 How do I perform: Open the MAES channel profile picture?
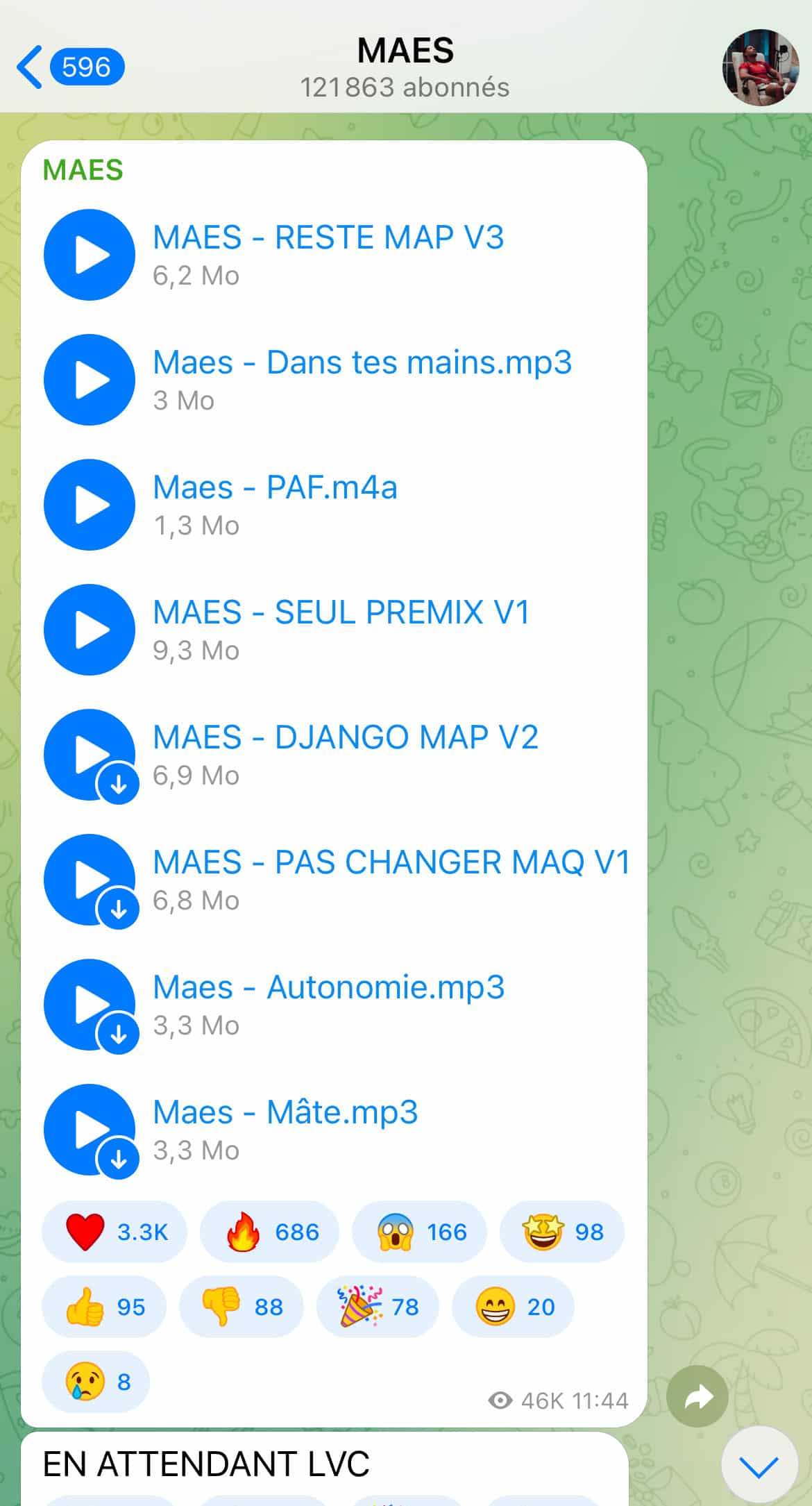(x=761, y=67)
